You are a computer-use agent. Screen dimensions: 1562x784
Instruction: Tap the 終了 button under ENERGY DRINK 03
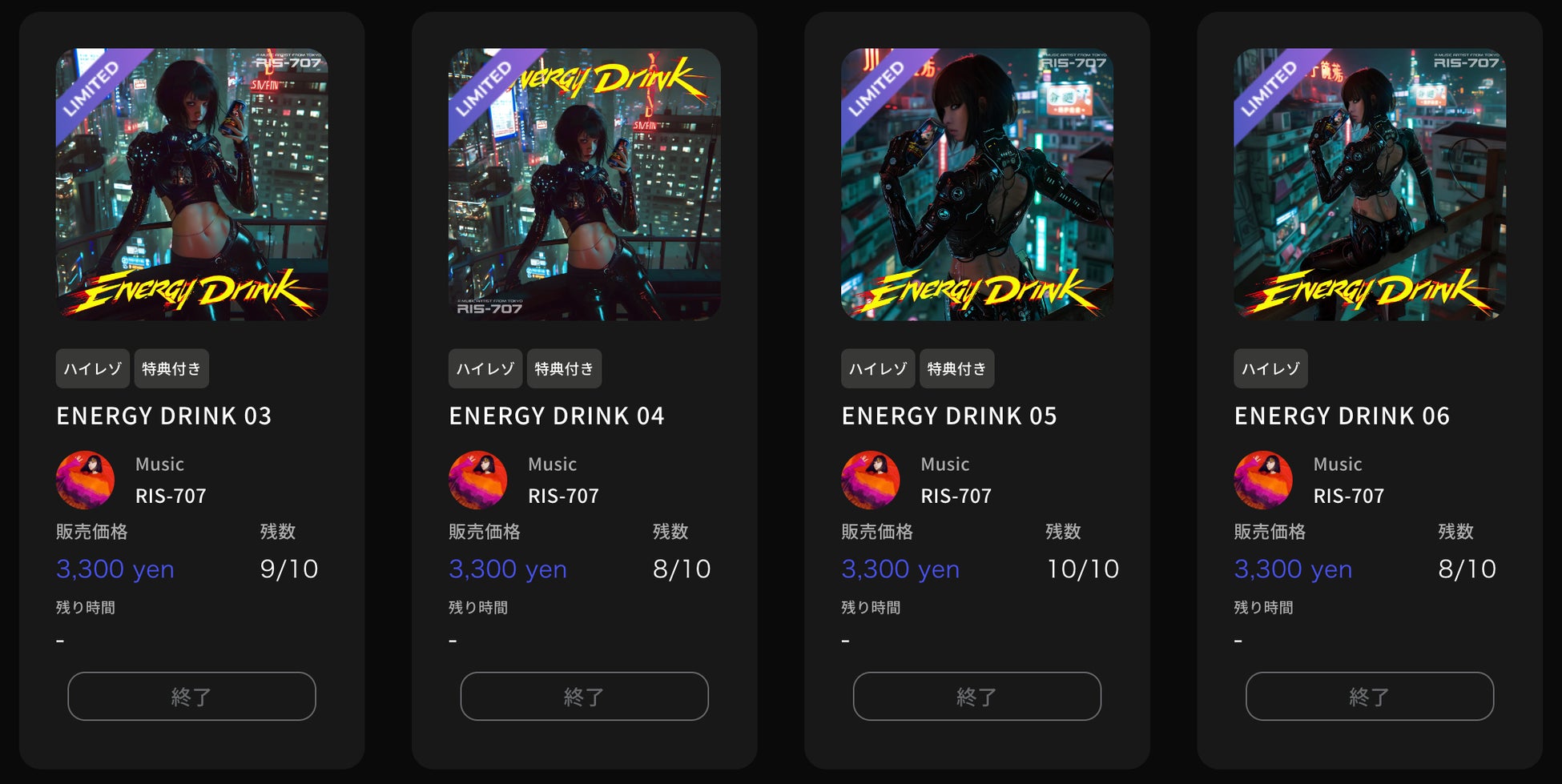[191, 696]
